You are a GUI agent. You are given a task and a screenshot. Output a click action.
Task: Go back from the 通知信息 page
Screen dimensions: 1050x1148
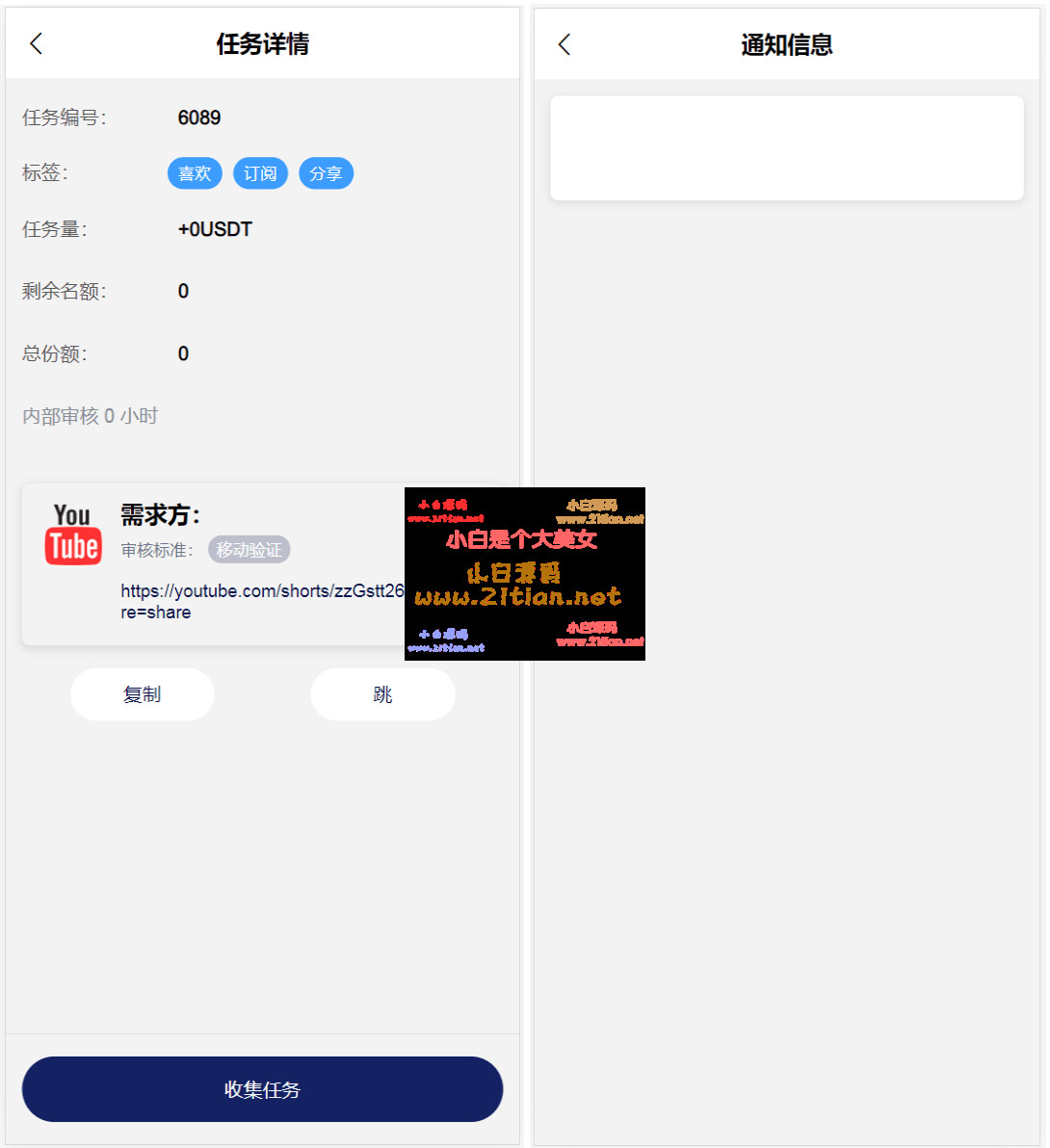(x=564, y=44)
